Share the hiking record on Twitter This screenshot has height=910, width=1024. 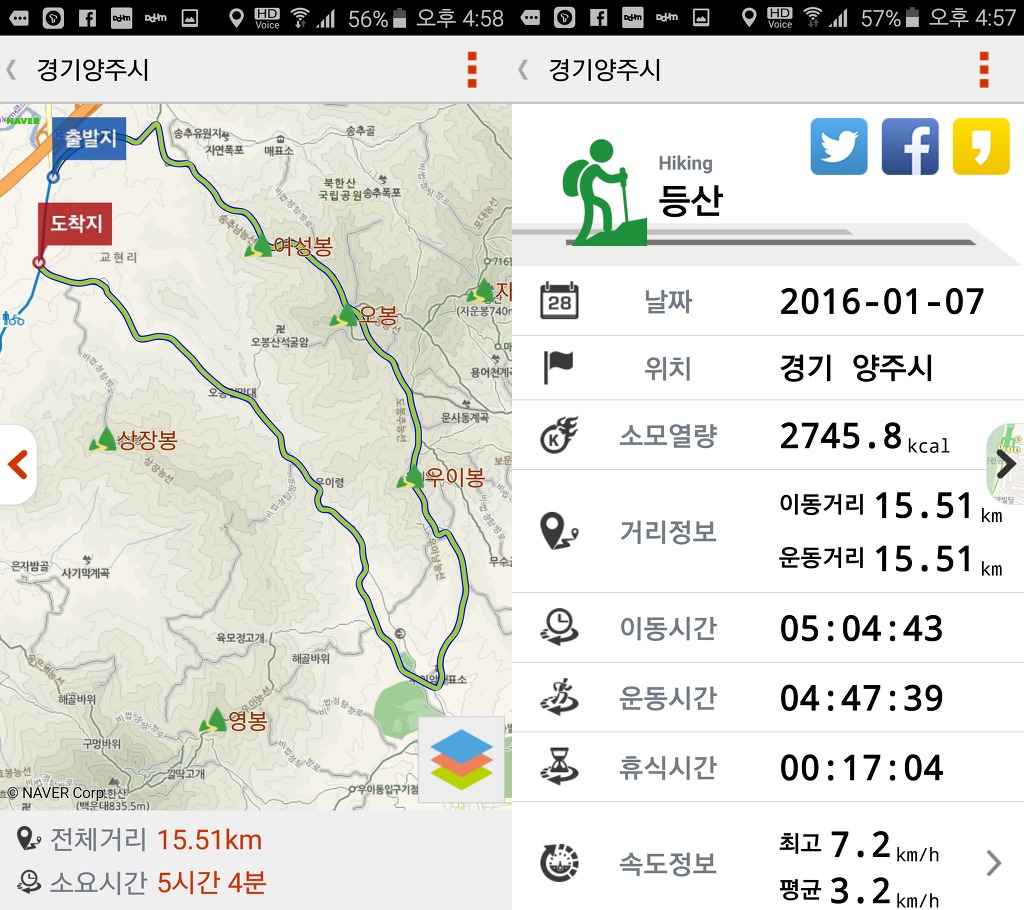point(838,147)
